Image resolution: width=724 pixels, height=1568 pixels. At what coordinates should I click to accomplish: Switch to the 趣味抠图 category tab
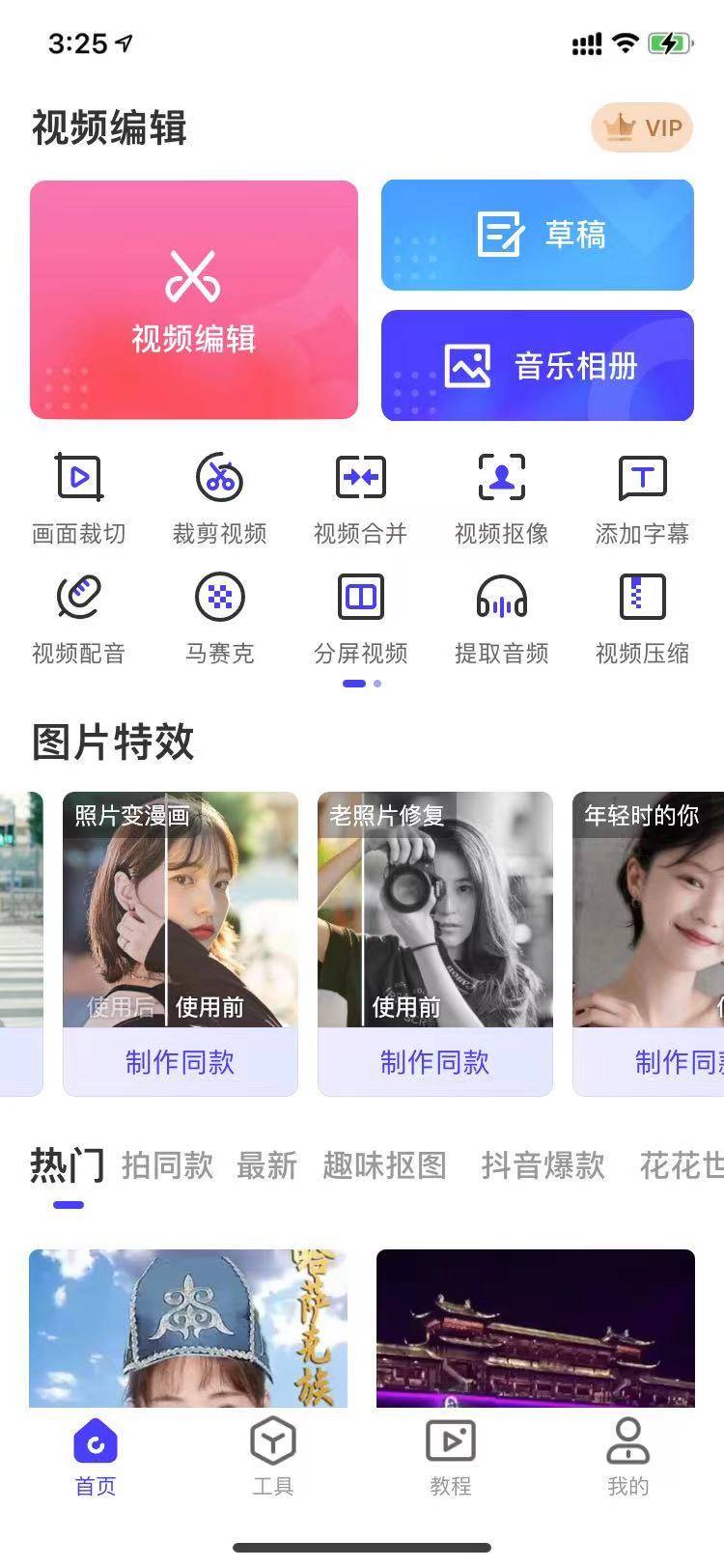click(x=384, y=1165)
